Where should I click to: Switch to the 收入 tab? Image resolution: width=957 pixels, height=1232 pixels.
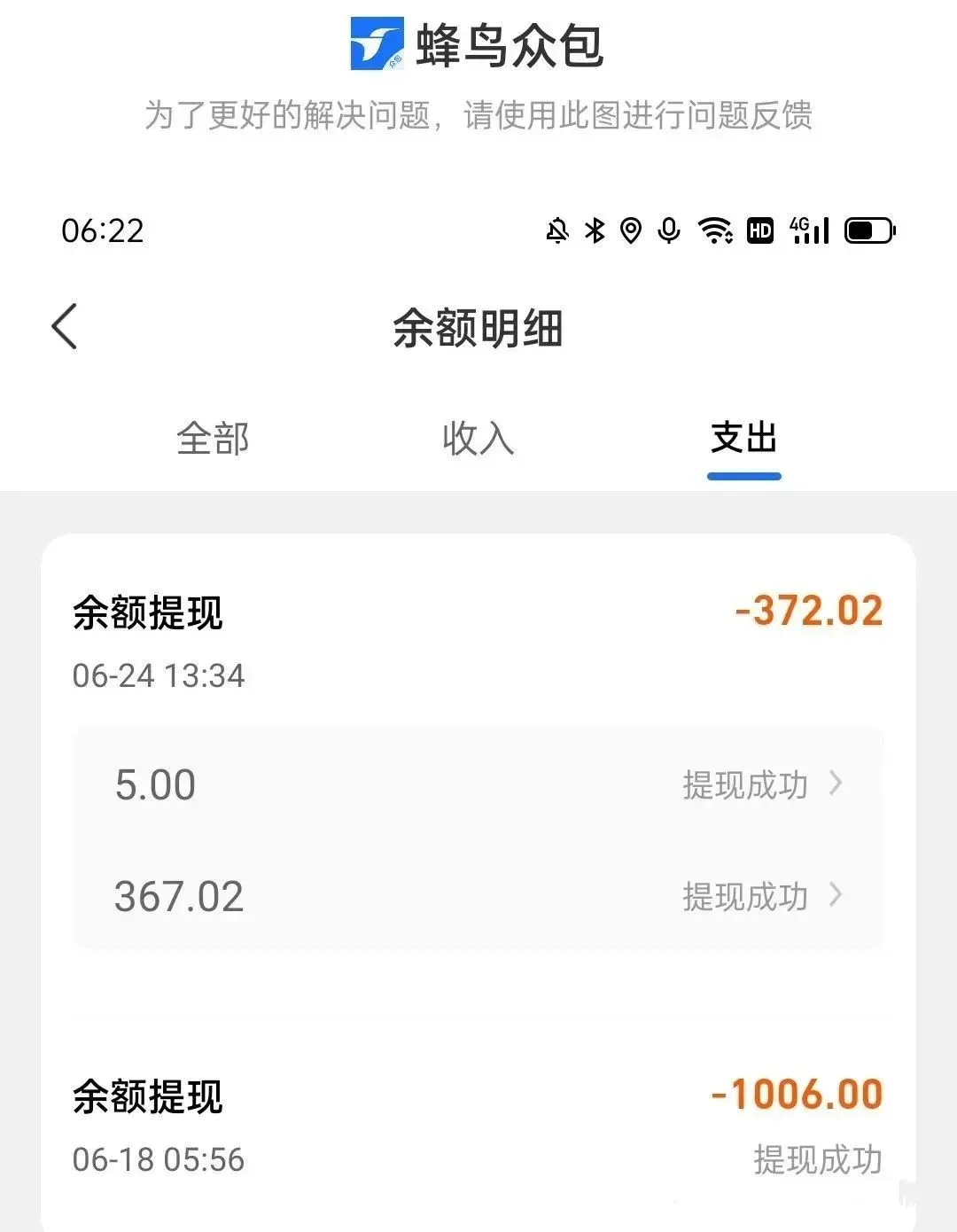click(478, 439)
